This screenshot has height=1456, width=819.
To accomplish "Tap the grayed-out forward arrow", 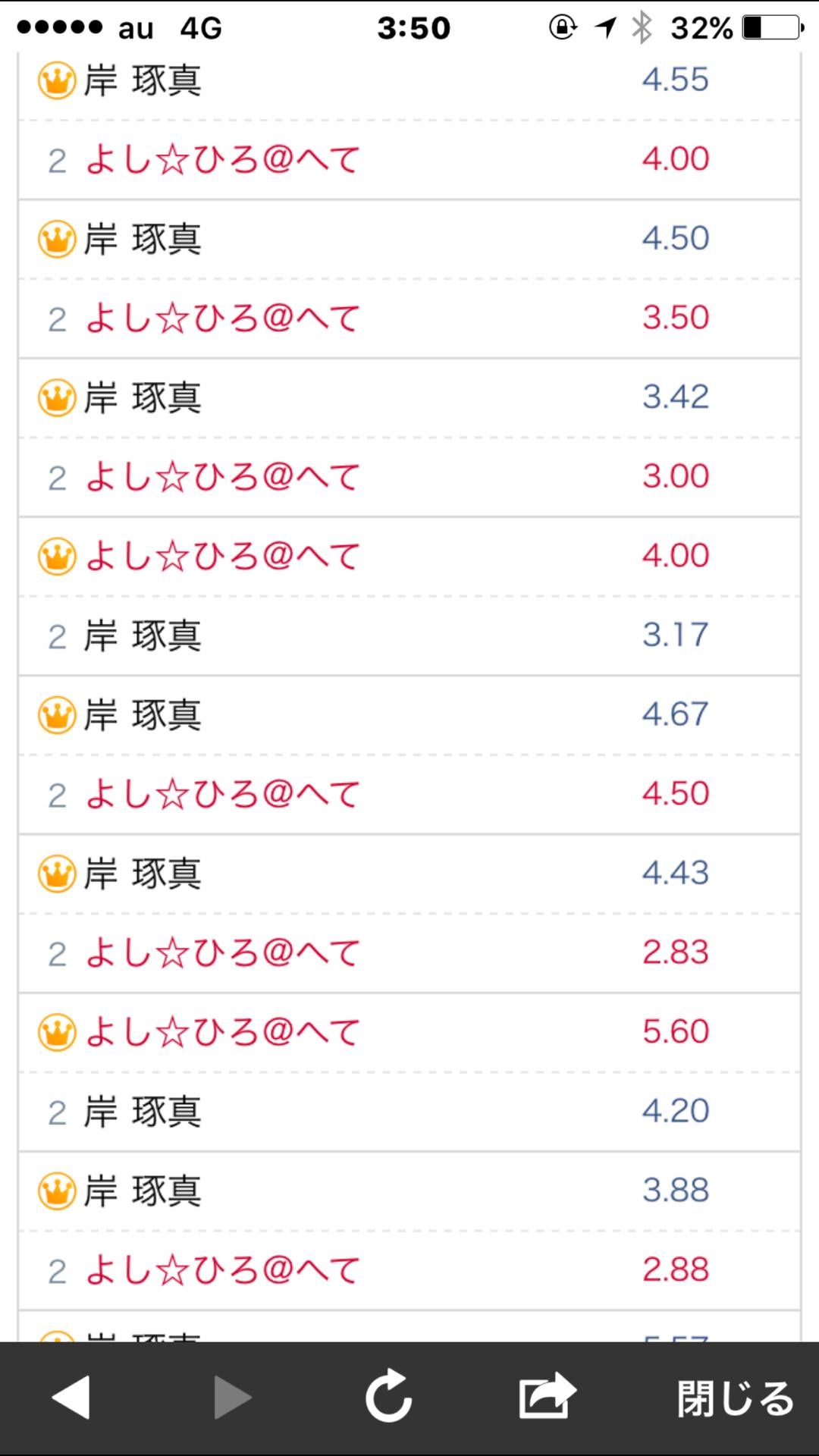I will coord(231,1399).
